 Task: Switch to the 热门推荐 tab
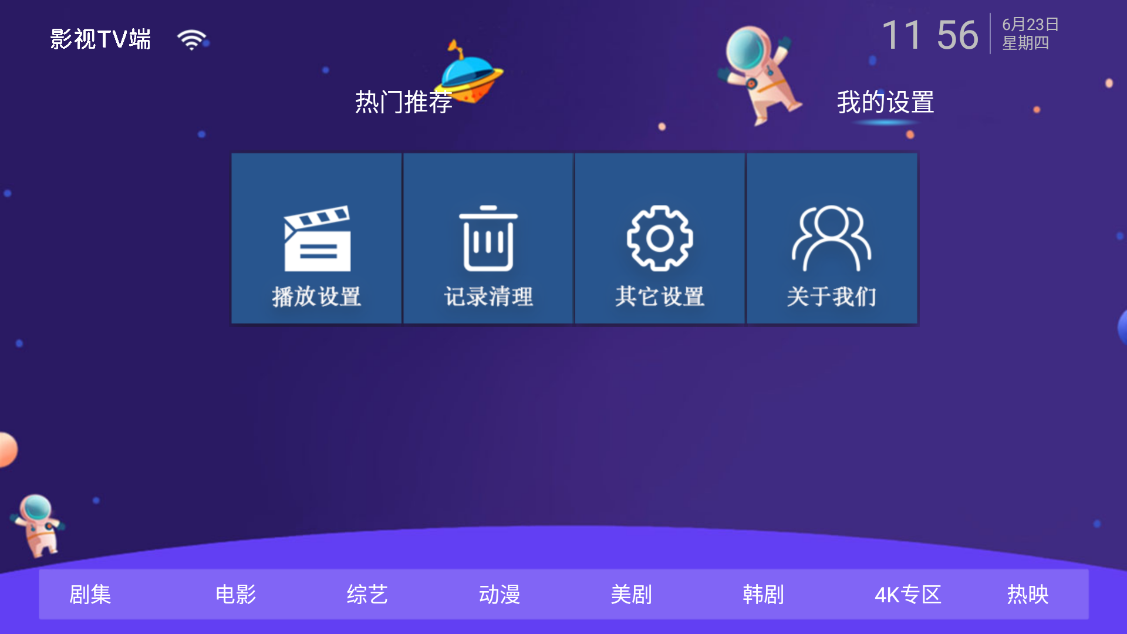[404, 102]
